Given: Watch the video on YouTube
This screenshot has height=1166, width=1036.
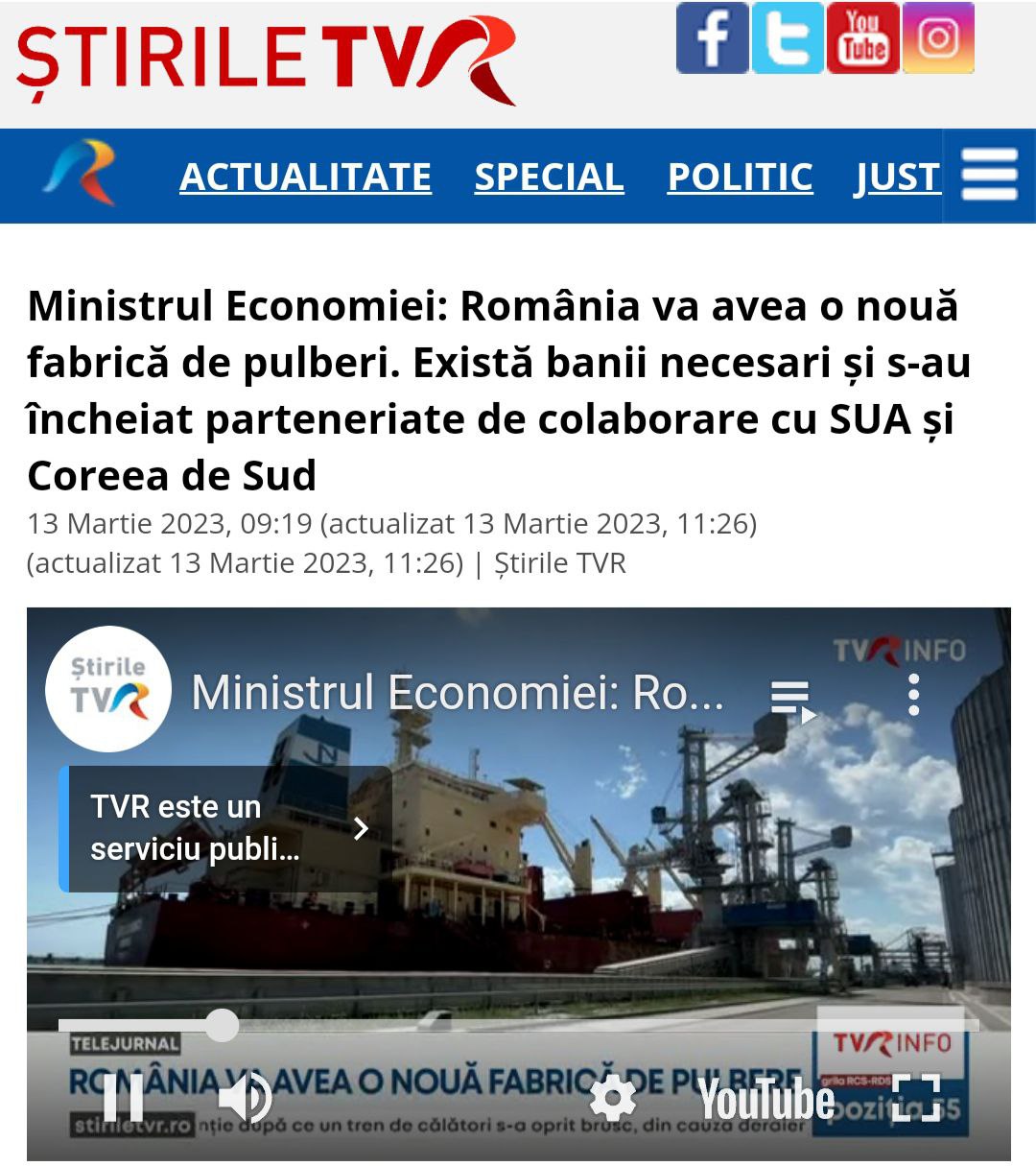Looking at the screenshot, I should point(766,1099).
